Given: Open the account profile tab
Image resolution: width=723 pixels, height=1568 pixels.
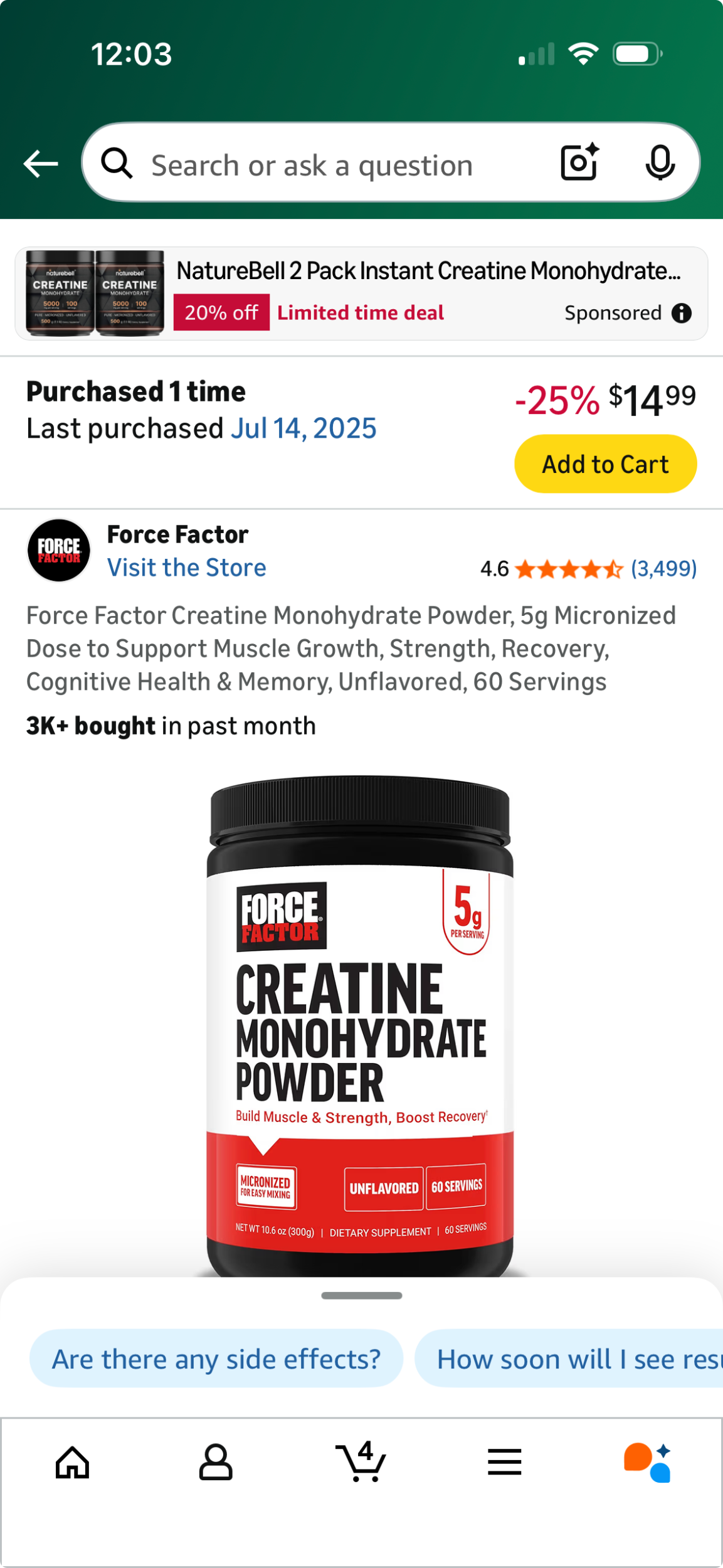Looking at the screenshot, I should pyautogui.click(x=216, y=1463).
